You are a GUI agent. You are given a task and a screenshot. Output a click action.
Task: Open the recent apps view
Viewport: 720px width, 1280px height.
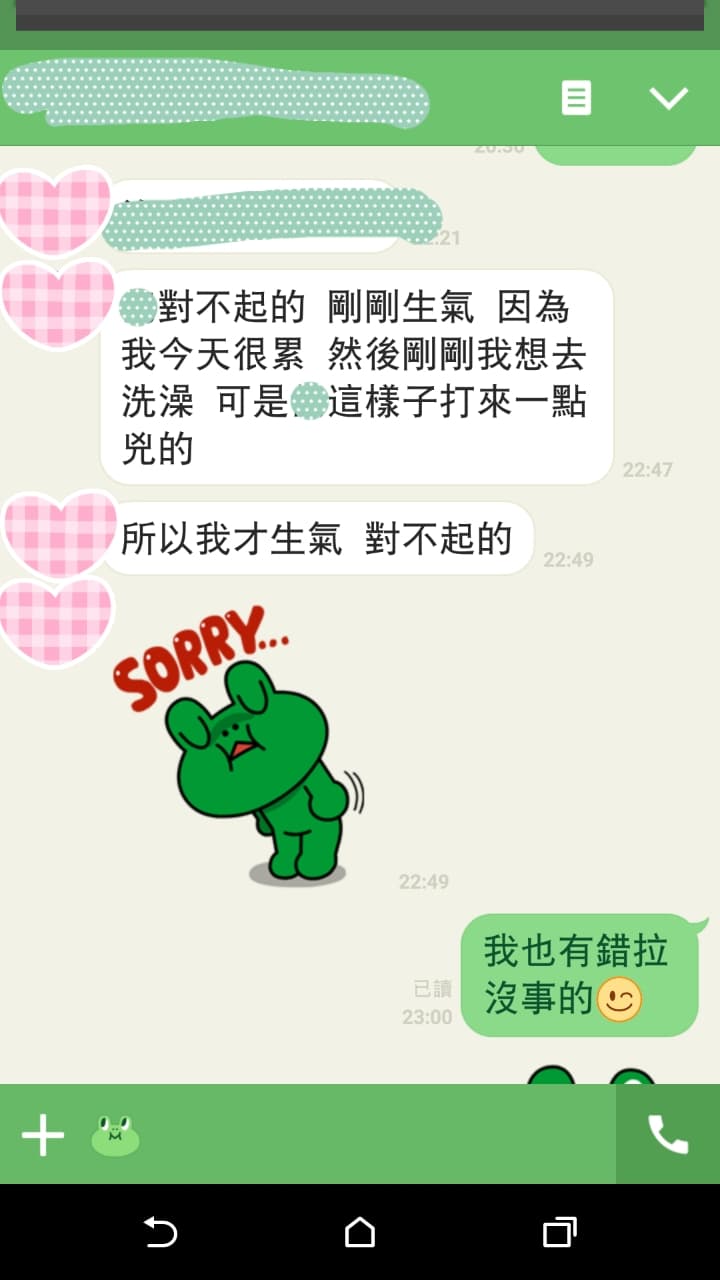560,1232
